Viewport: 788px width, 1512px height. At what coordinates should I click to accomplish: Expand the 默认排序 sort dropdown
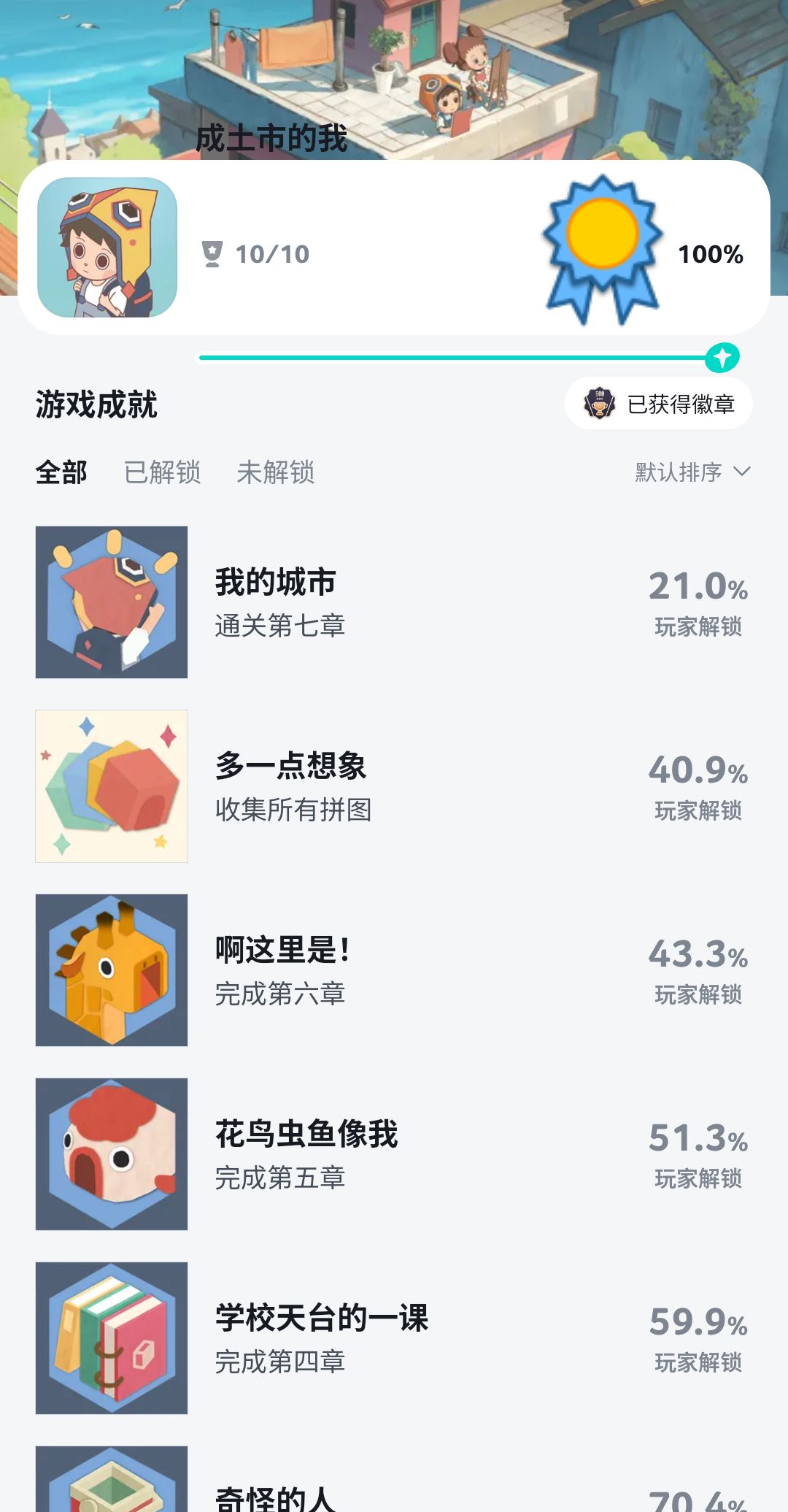692,472
